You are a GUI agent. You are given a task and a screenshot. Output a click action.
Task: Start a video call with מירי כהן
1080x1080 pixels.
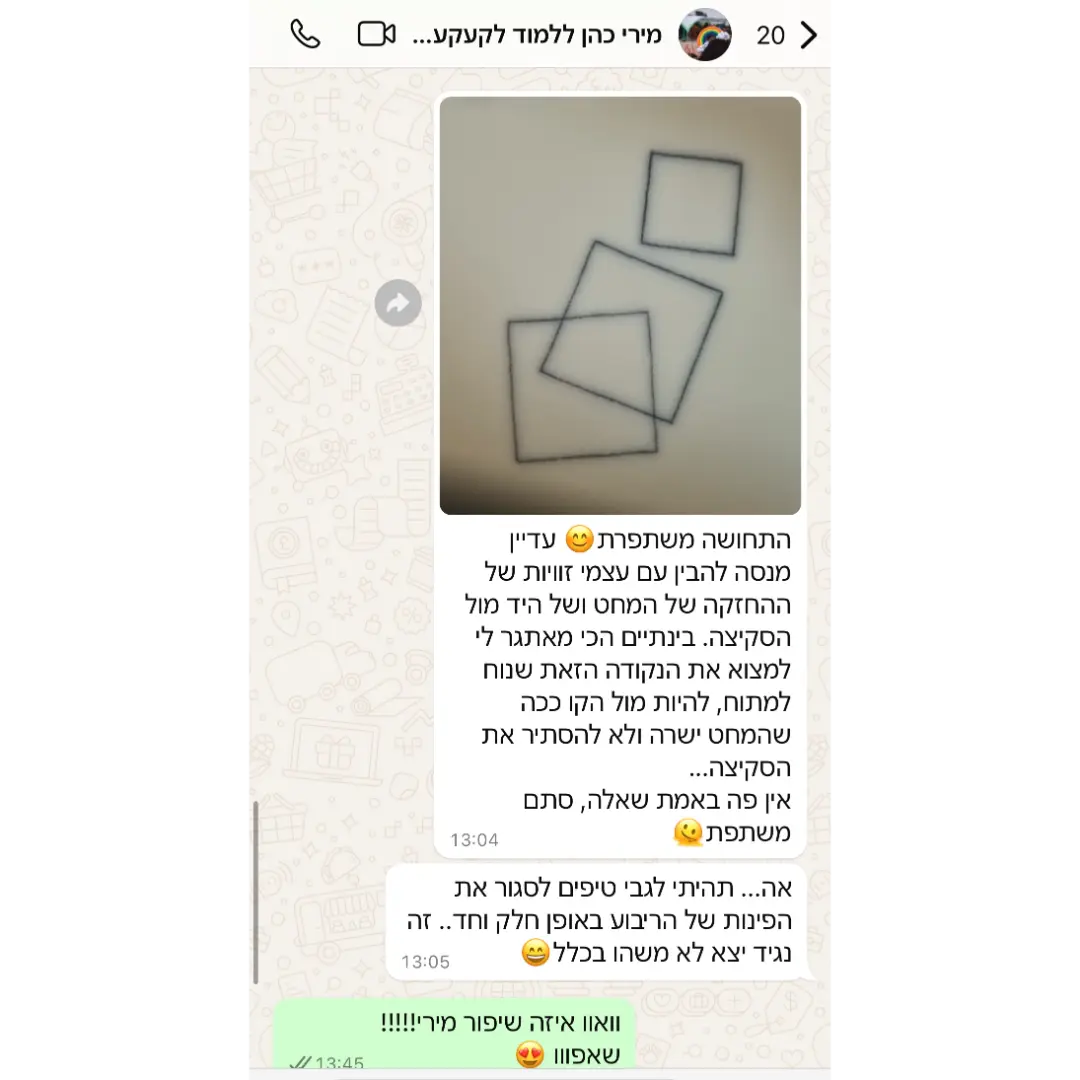coord(376,35)
